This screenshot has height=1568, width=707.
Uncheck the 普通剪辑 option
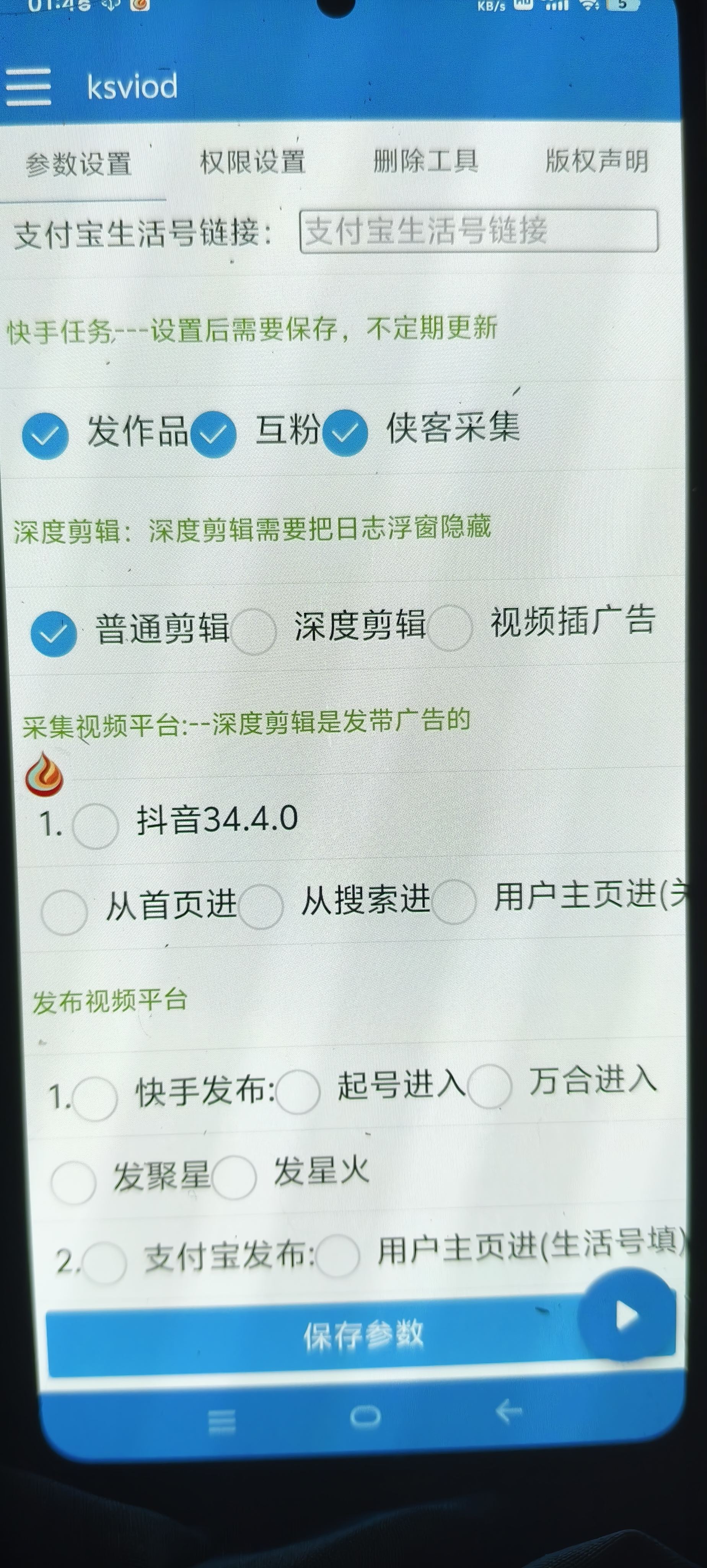coord(54,634)
